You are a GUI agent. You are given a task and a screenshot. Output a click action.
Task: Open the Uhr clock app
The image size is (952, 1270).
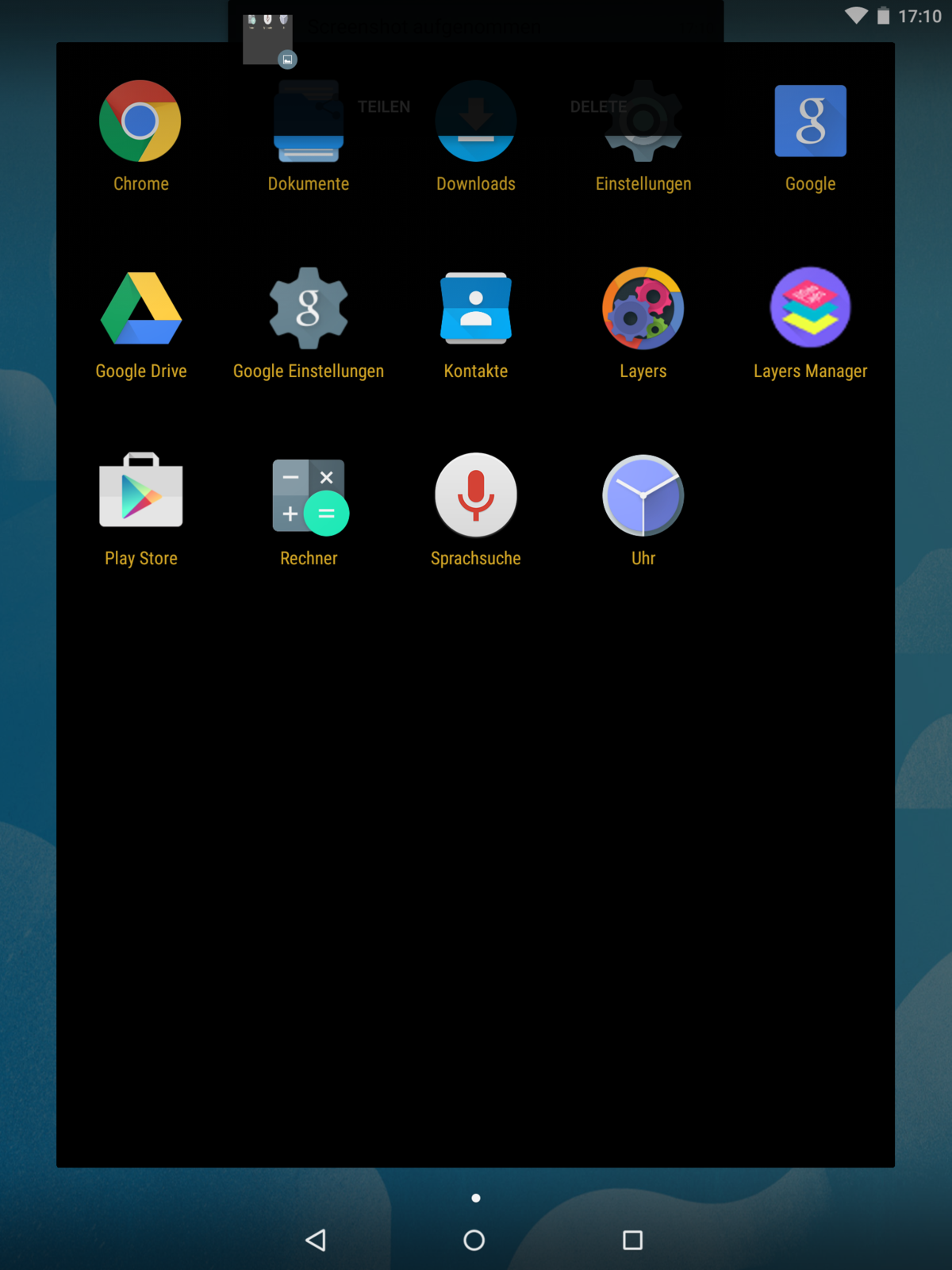643,495
